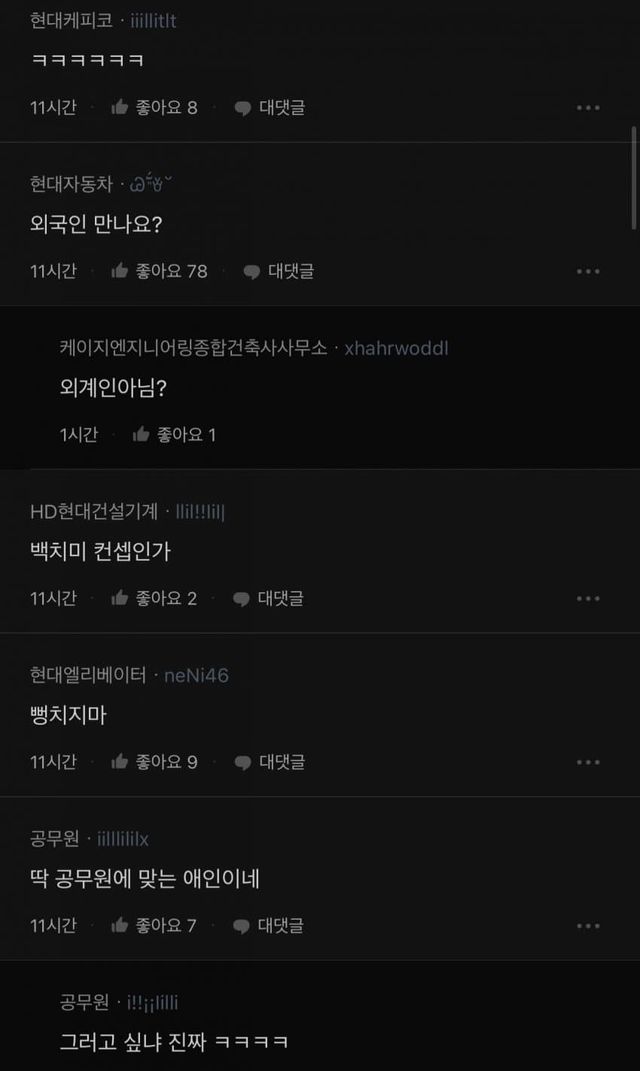Viewport: 640px width, 1071px height.
Task: Open the three-dot menu on '뻥치지마' comment
Action: point(588,762)
